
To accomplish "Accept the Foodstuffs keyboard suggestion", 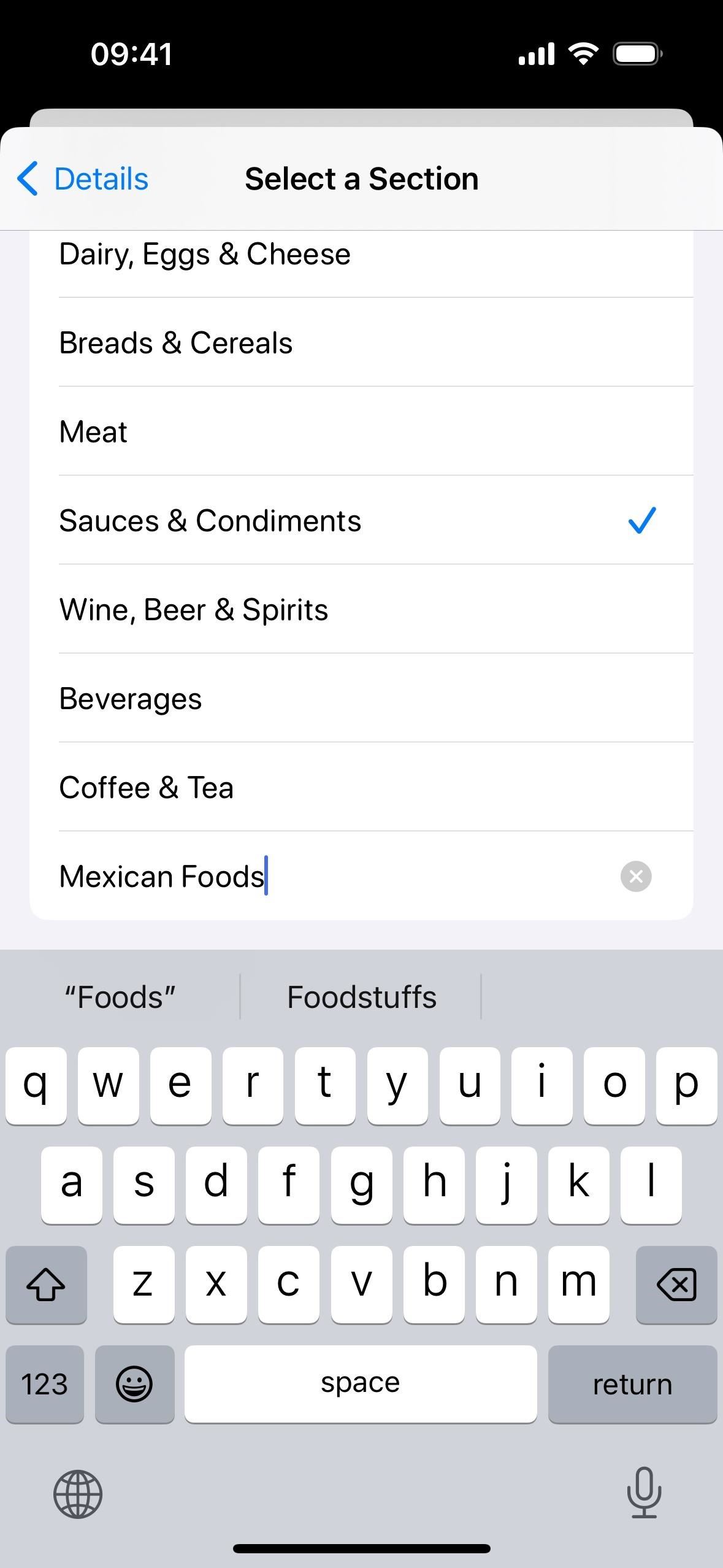I will (361, 997).
